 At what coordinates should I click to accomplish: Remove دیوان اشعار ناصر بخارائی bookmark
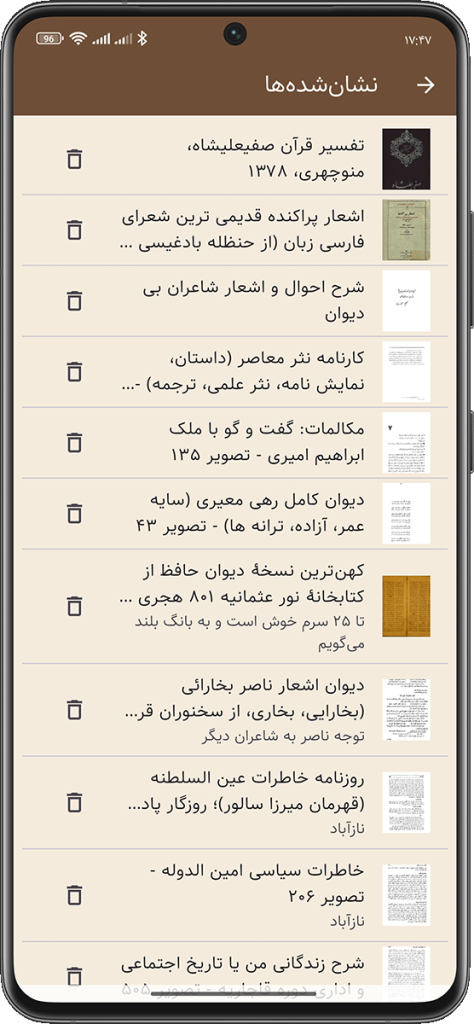[x=74, y=710]
